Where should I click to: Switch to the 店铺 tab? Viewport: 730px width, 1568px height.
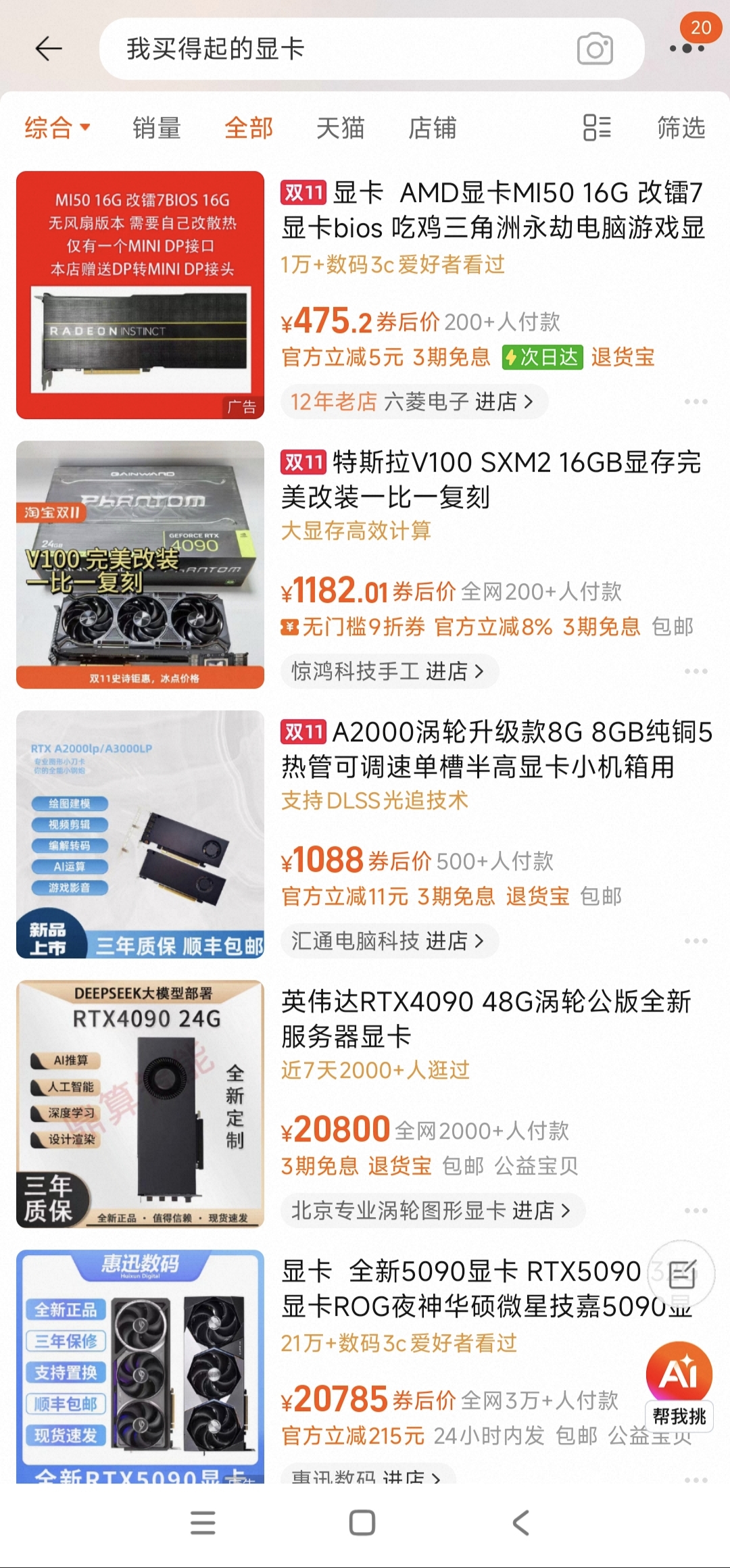pos(431,128)
